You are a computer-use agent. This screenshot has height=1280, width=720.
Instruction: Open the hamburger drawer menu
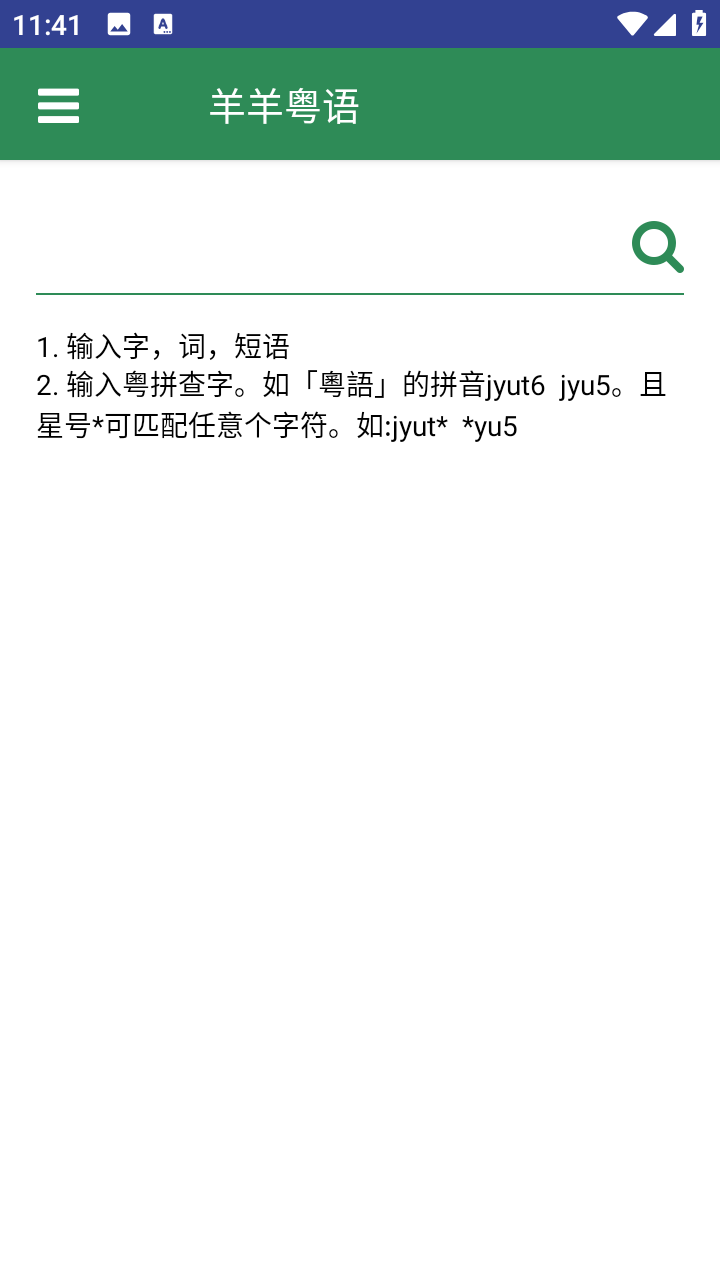(x=58, y=105)
